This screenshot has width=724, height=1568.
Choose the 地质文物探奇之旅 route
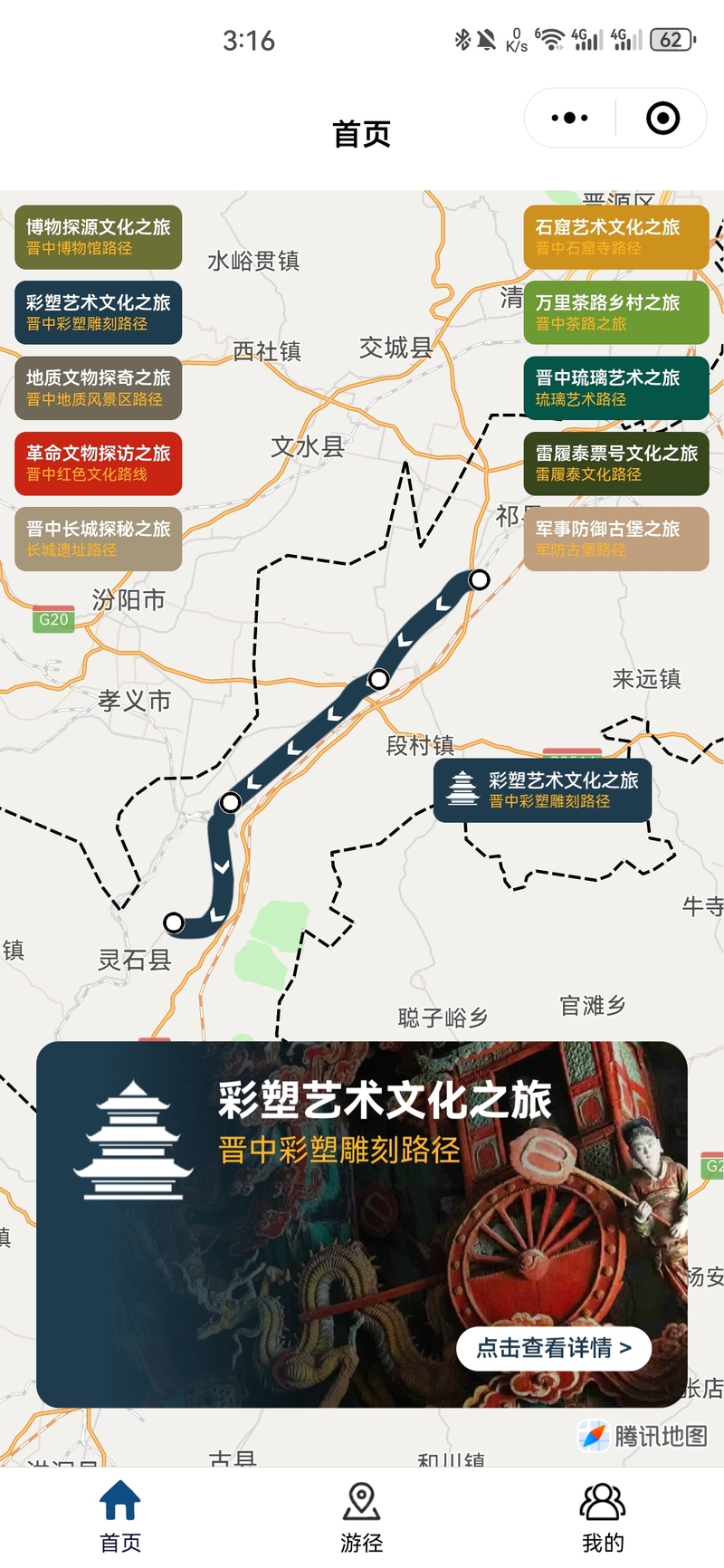pyautogui.click(x=98, y=387)
